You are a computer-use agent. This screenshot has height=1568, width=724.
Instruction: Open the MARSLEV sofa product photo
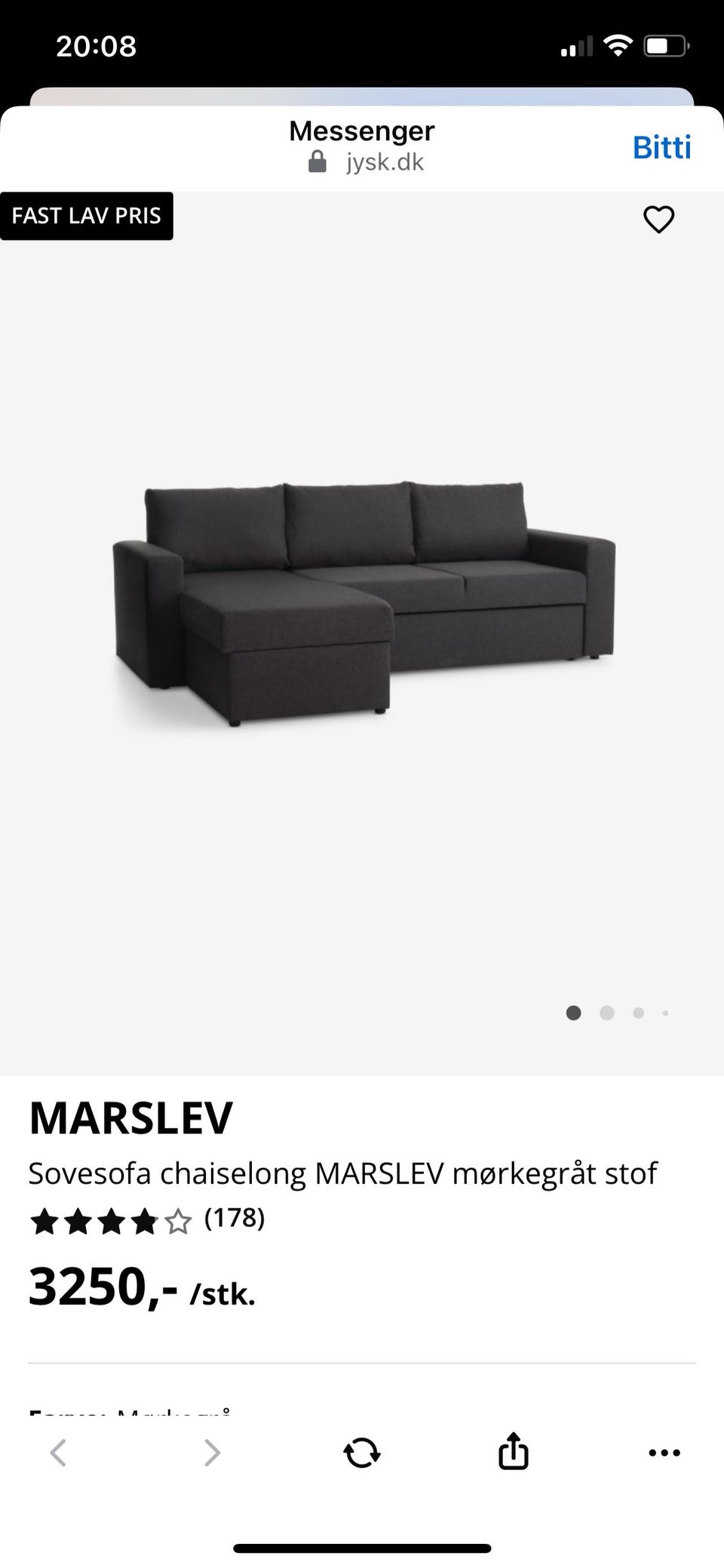[364, 604]
